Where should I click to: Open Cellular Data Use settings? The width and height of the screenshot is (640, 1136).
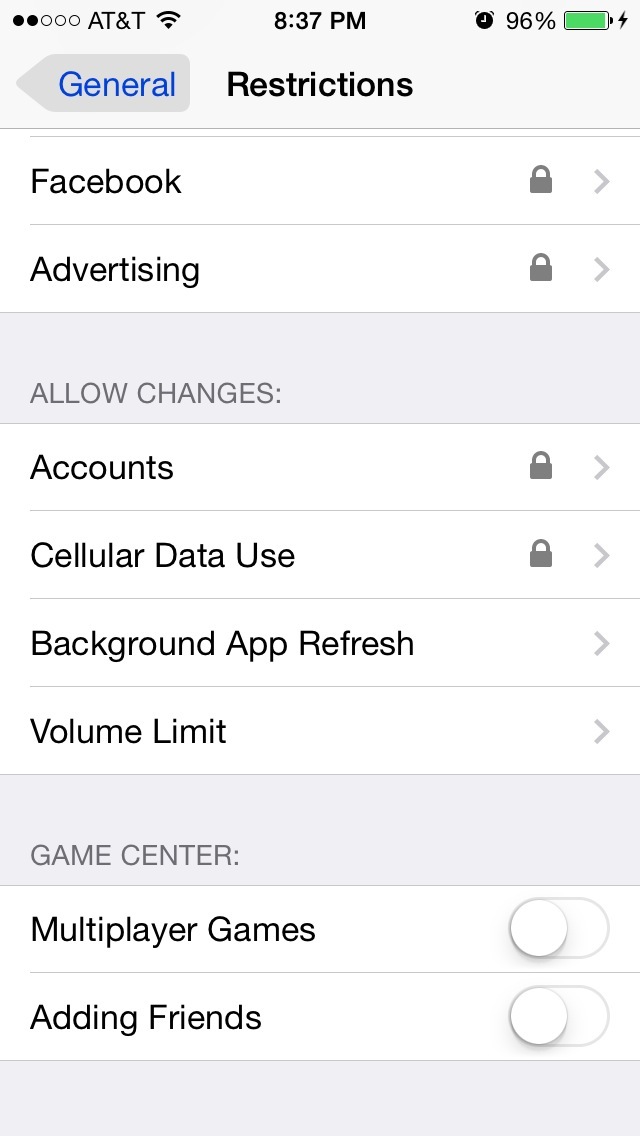point(320,556)
